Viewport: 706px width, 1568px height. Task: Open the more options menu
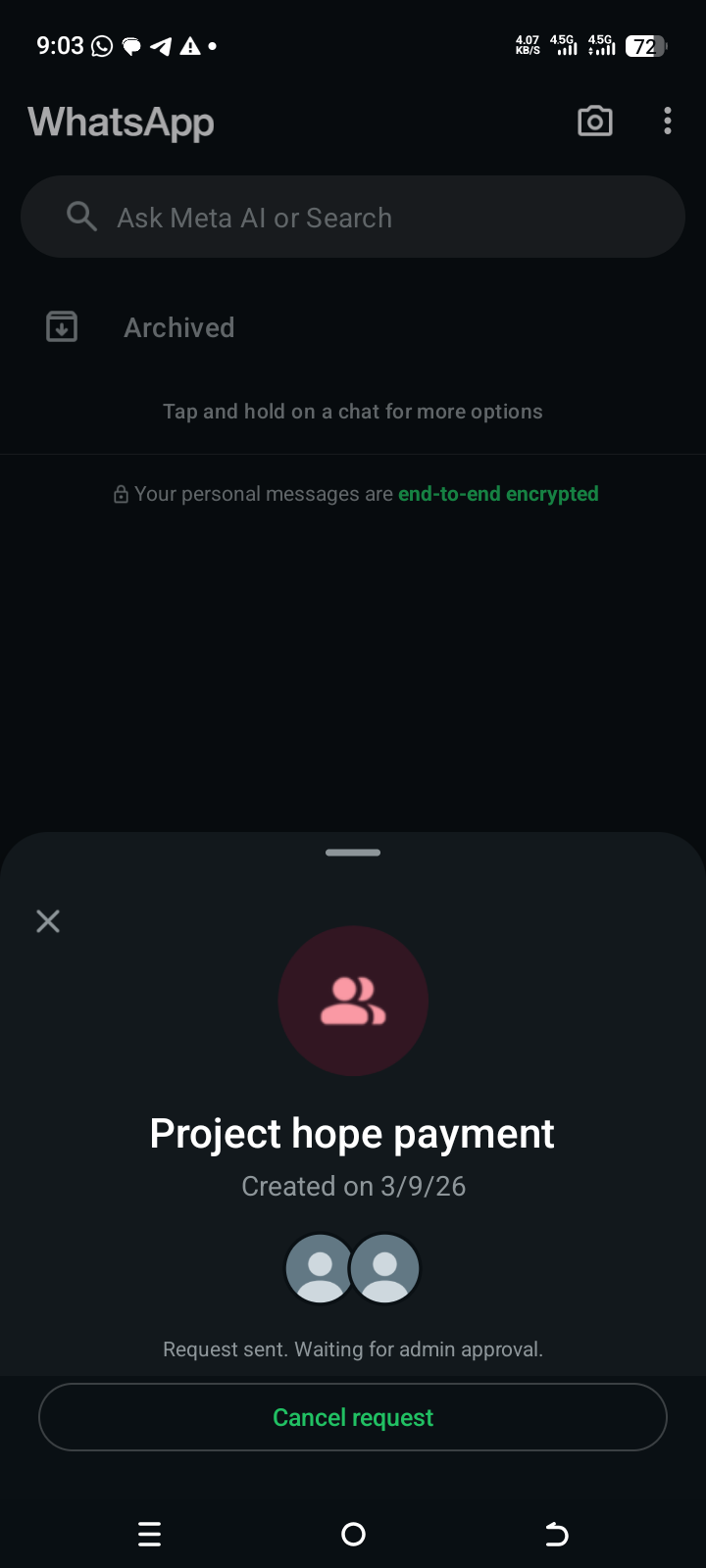(668, 122)
